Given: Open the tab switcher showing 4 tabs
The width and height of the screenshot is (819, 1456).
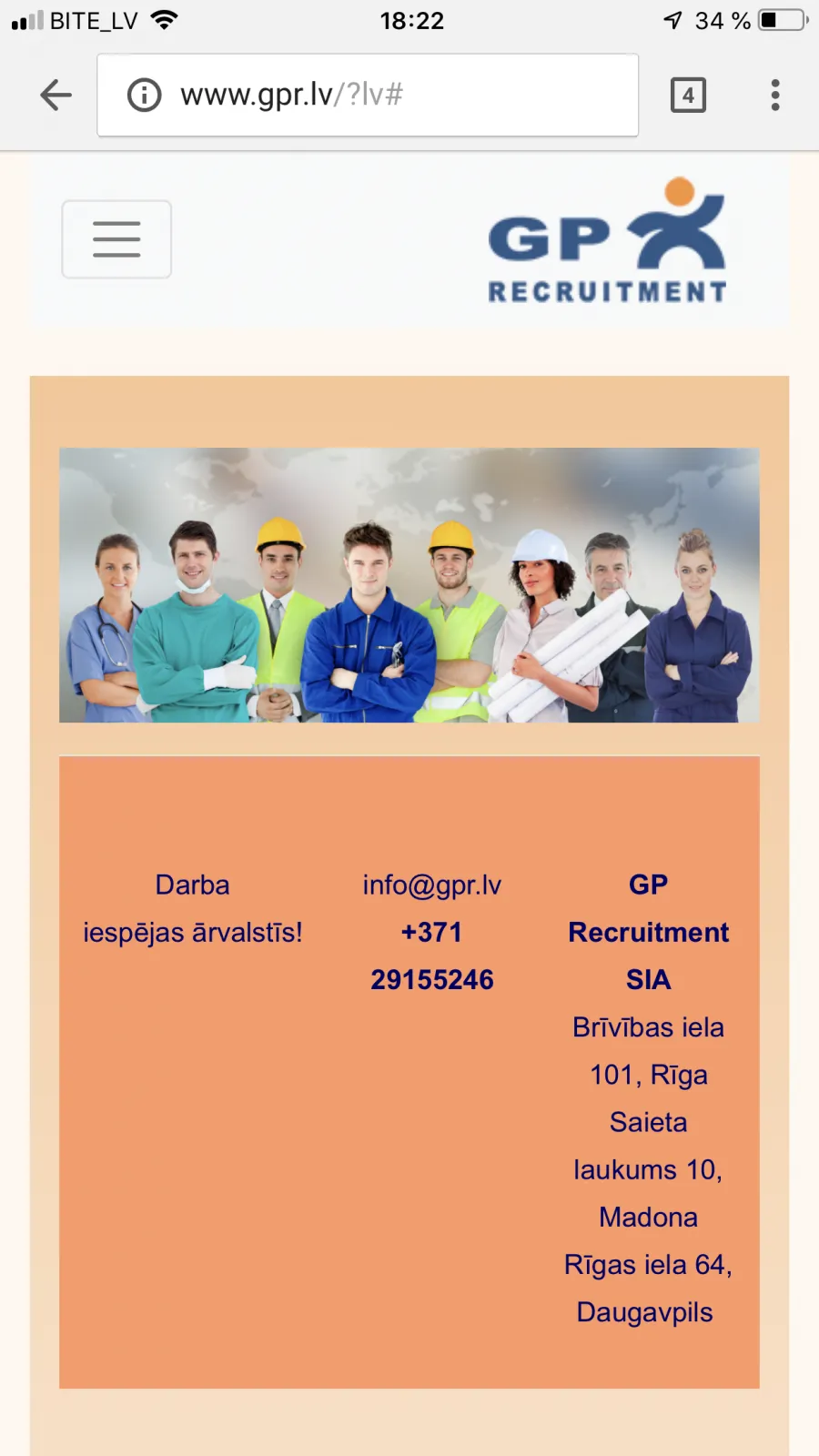Looking at the screenshot, I should (688, 95).
